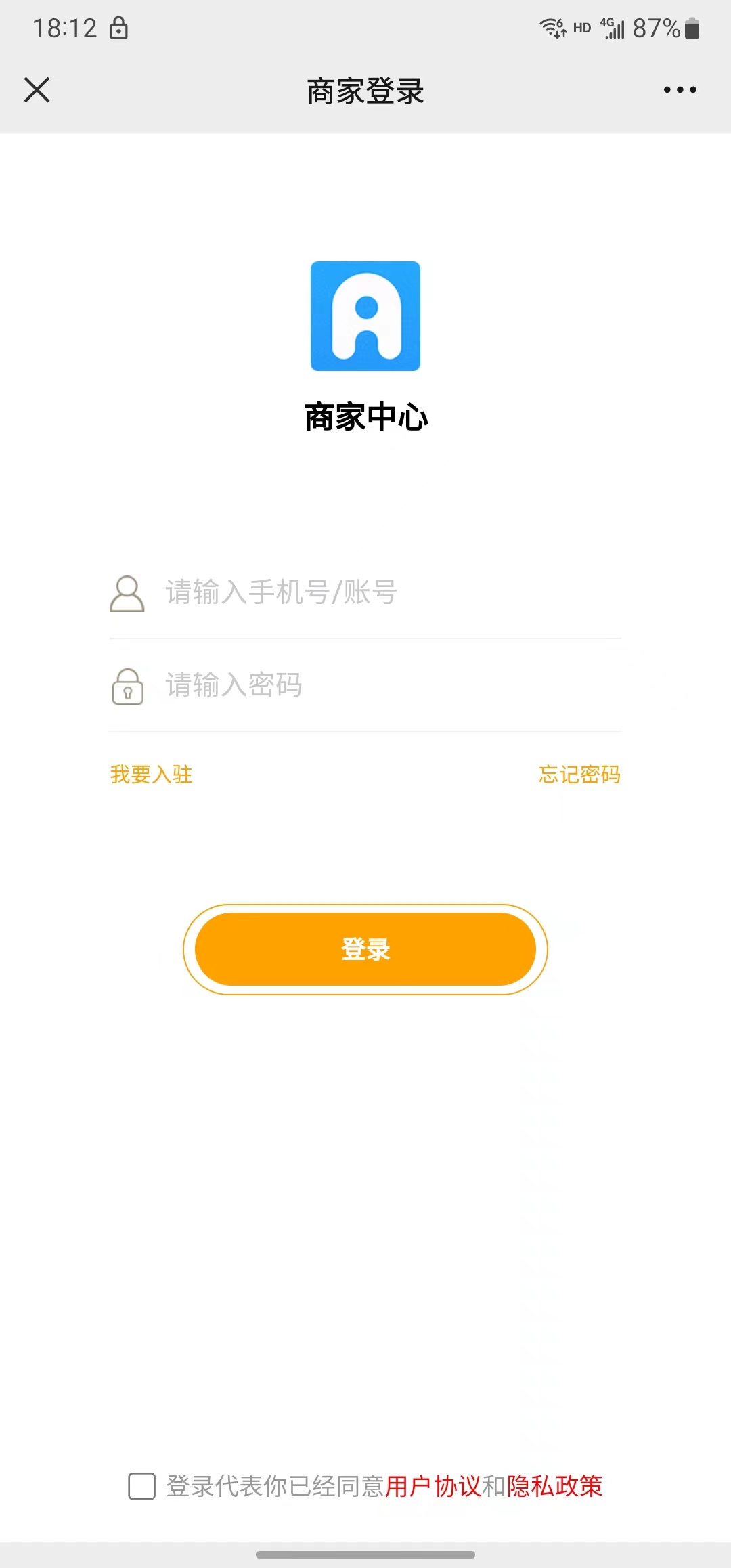Click the 忘记密码 forgot password link
Screen dimensions: 731x1568
click(x=579, y=775)
